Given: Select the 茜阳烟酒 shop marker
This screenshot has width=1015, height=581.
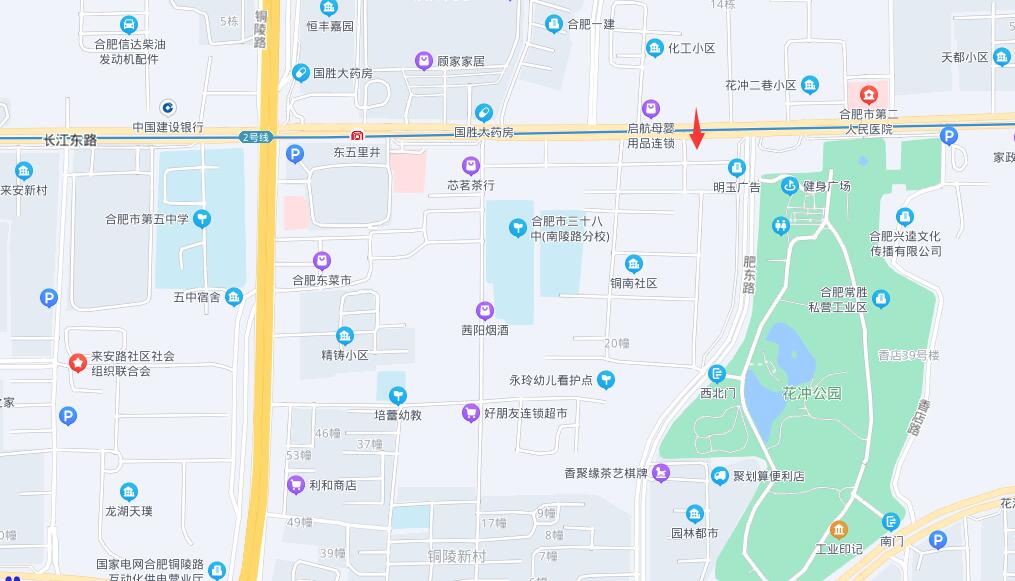Looking at the screenshot, I should pos(484,310).
